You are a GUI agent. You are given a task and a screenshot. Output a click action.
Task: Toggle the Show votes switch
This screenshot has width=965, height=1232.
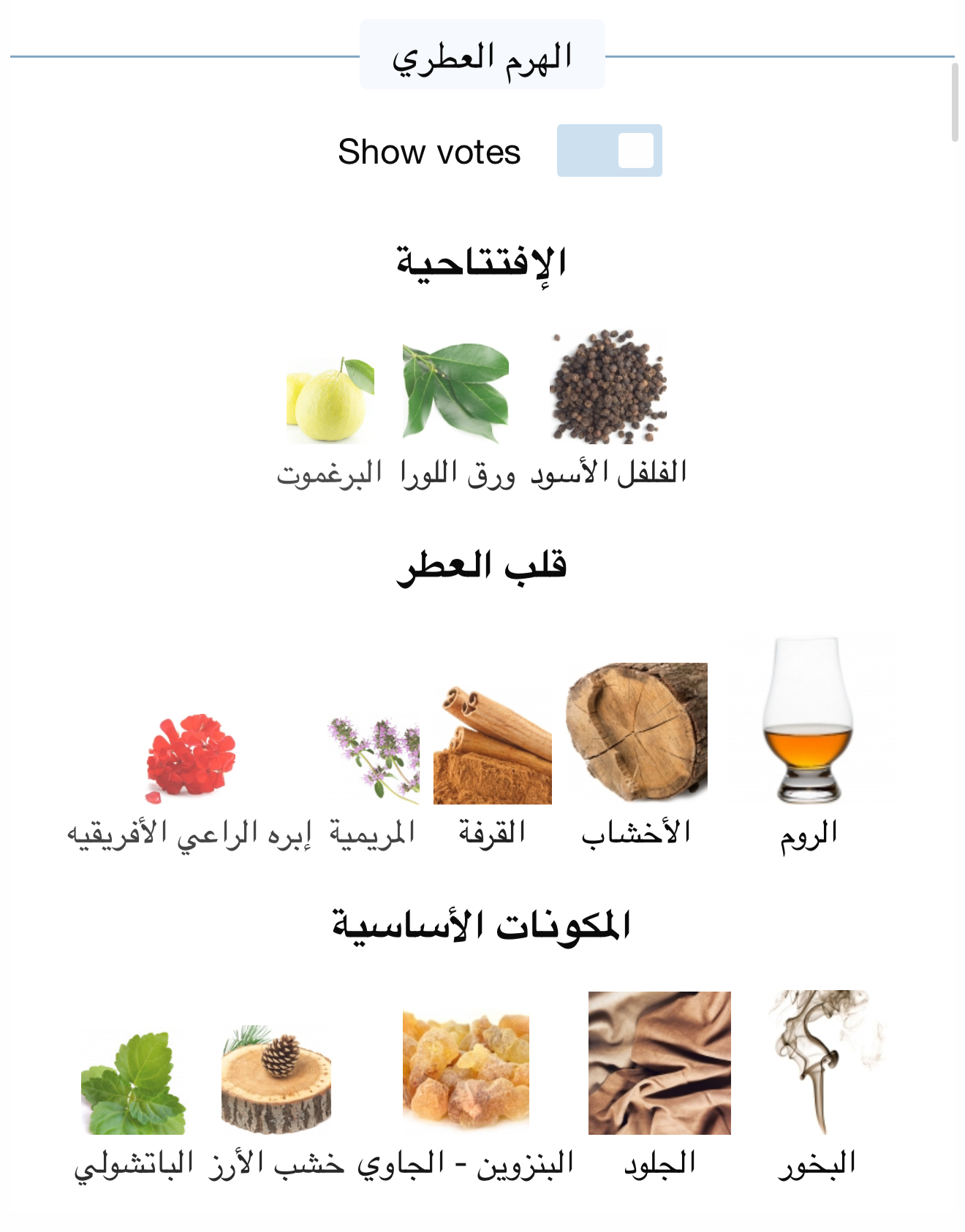point(609,151)
